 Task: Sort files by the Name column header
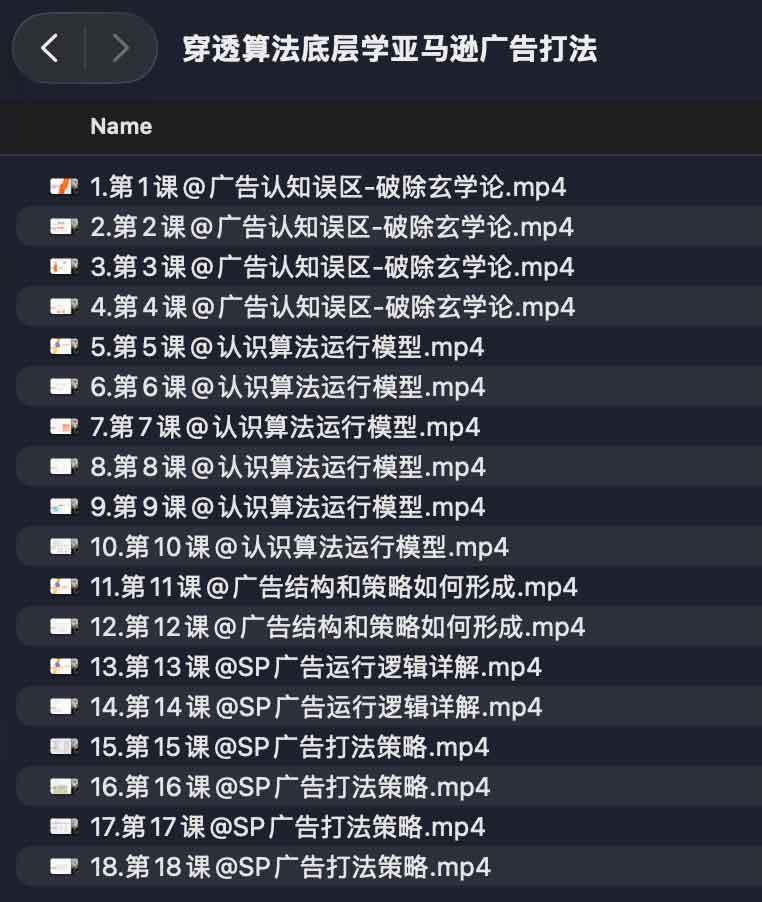[120, 127]
